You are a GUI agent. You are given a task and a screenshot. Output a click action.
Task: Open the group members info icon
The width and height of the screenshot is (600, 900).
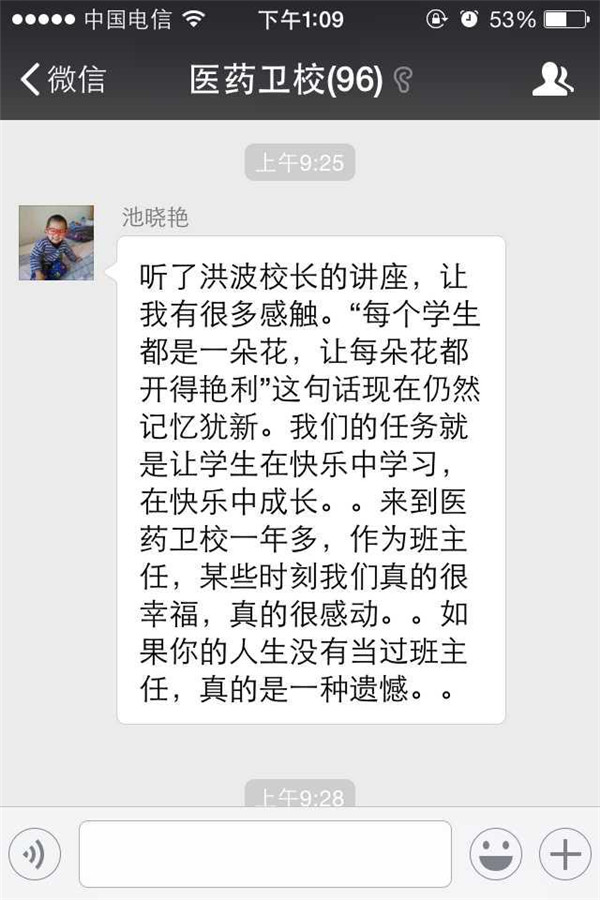tap(552, 79)
